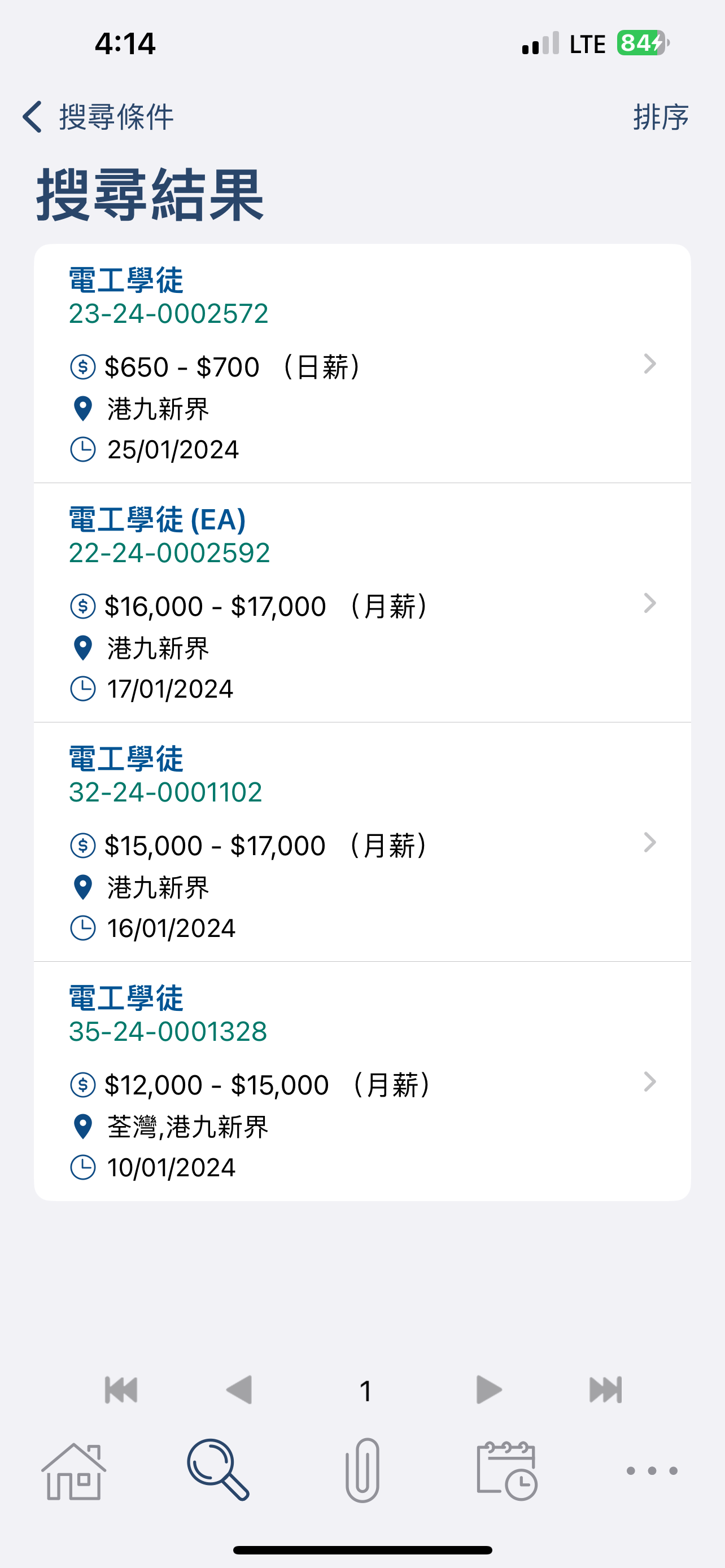
Task: Go to the previous results page
Action: pyautogui.click(x=239, y=1390)
